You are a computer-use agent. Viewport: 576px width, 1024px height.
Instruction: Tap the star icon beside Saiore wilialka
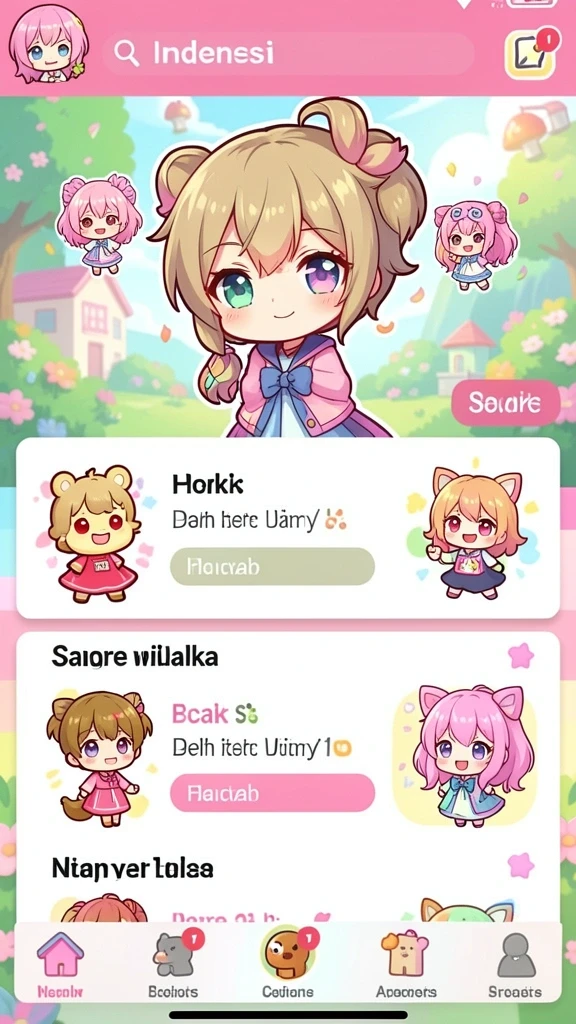[x=520, y=656]
